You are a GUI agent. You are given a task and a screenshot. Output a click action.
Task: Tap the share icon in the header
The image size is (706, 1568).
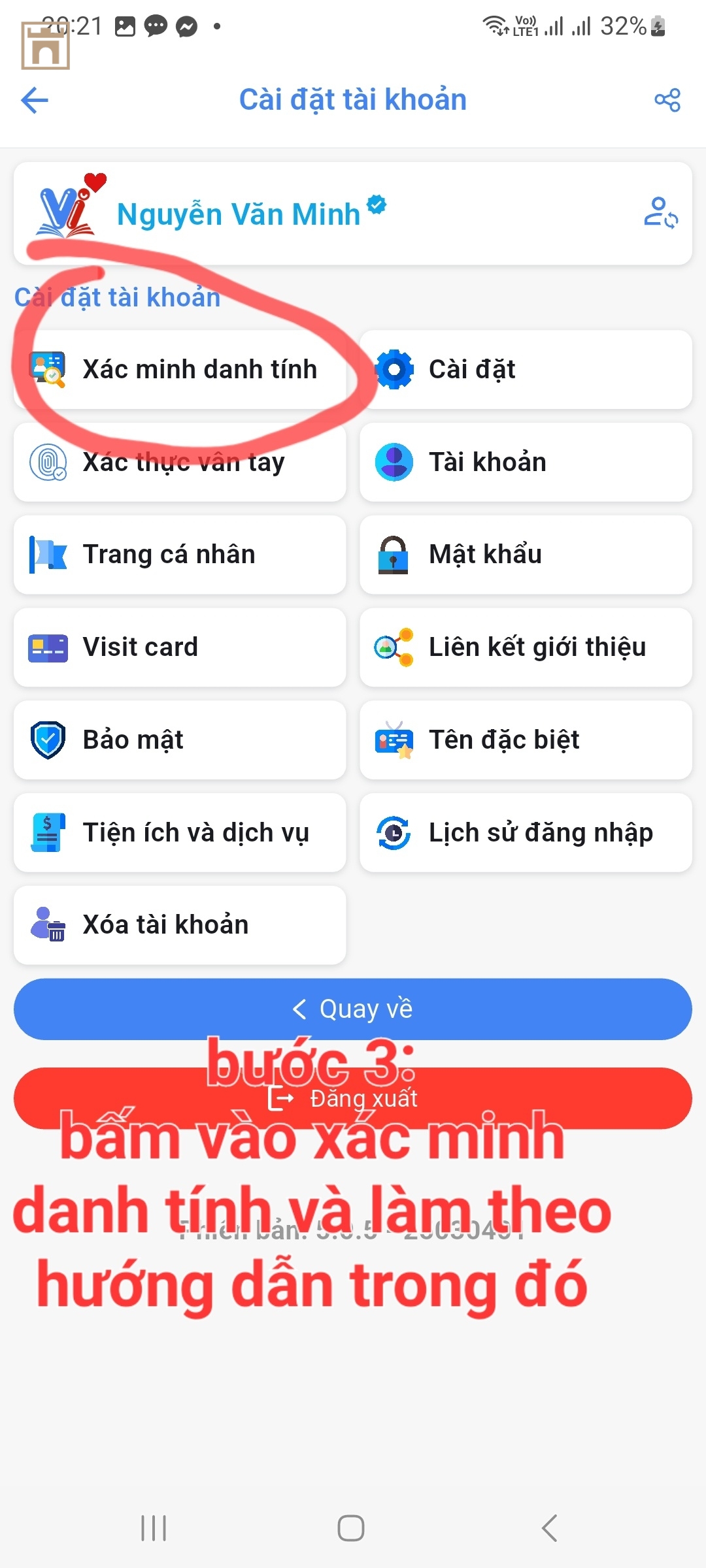coord(667,100)
